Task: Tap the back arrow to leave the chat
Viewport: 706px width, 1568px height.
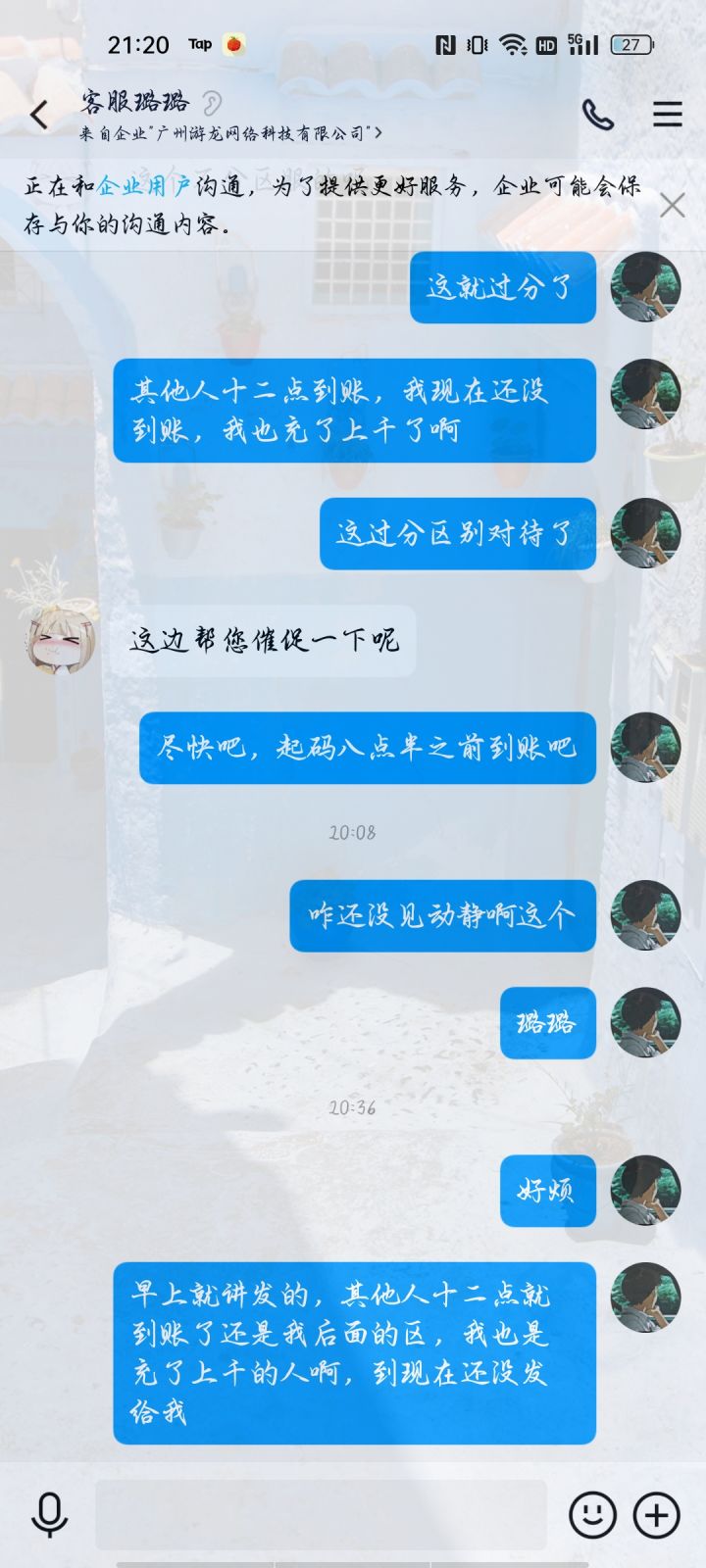Action: pyautogui.click(x=38, y=115)
